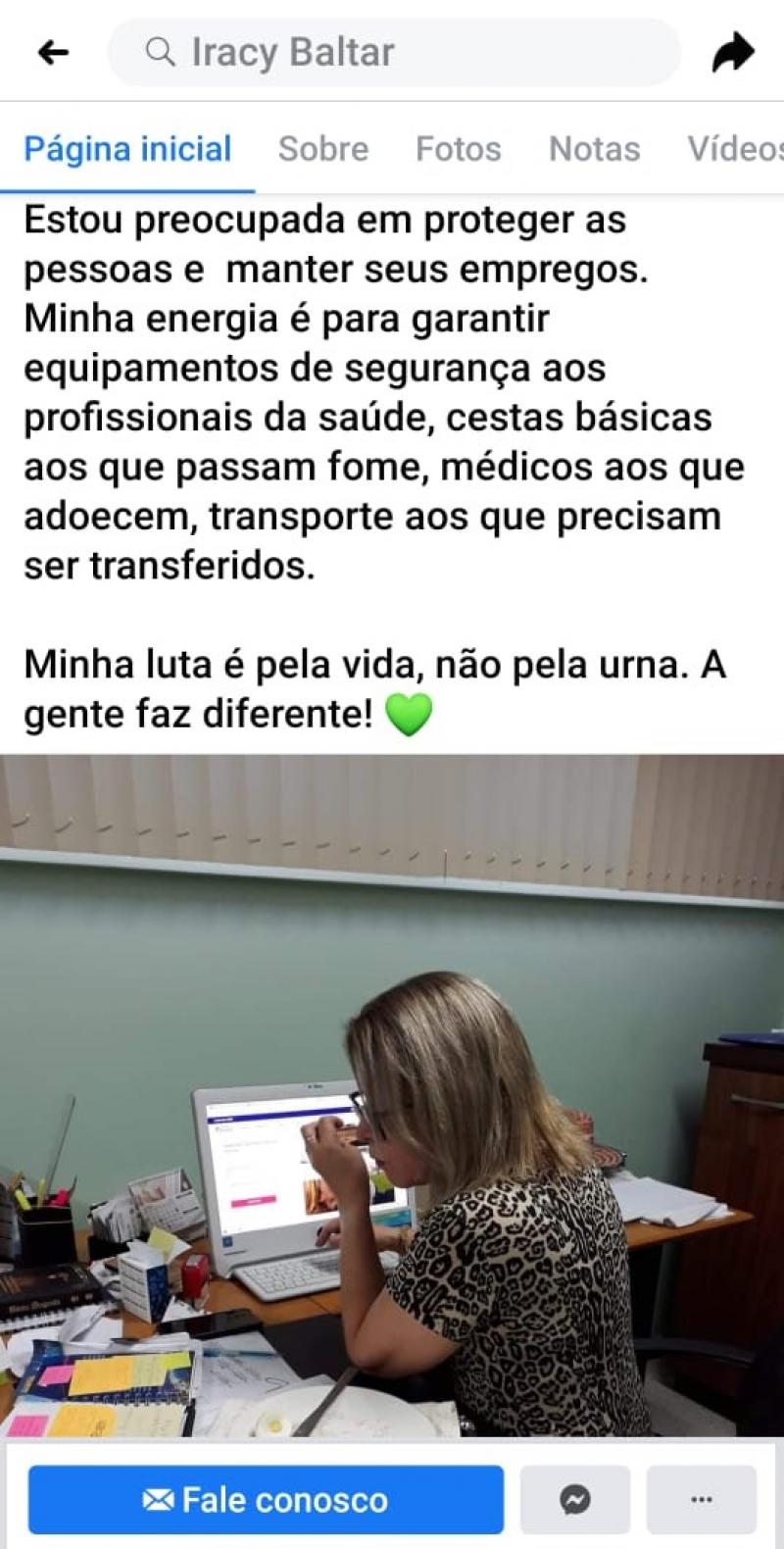Share this page via arrow icon

[x=732, y=53]
